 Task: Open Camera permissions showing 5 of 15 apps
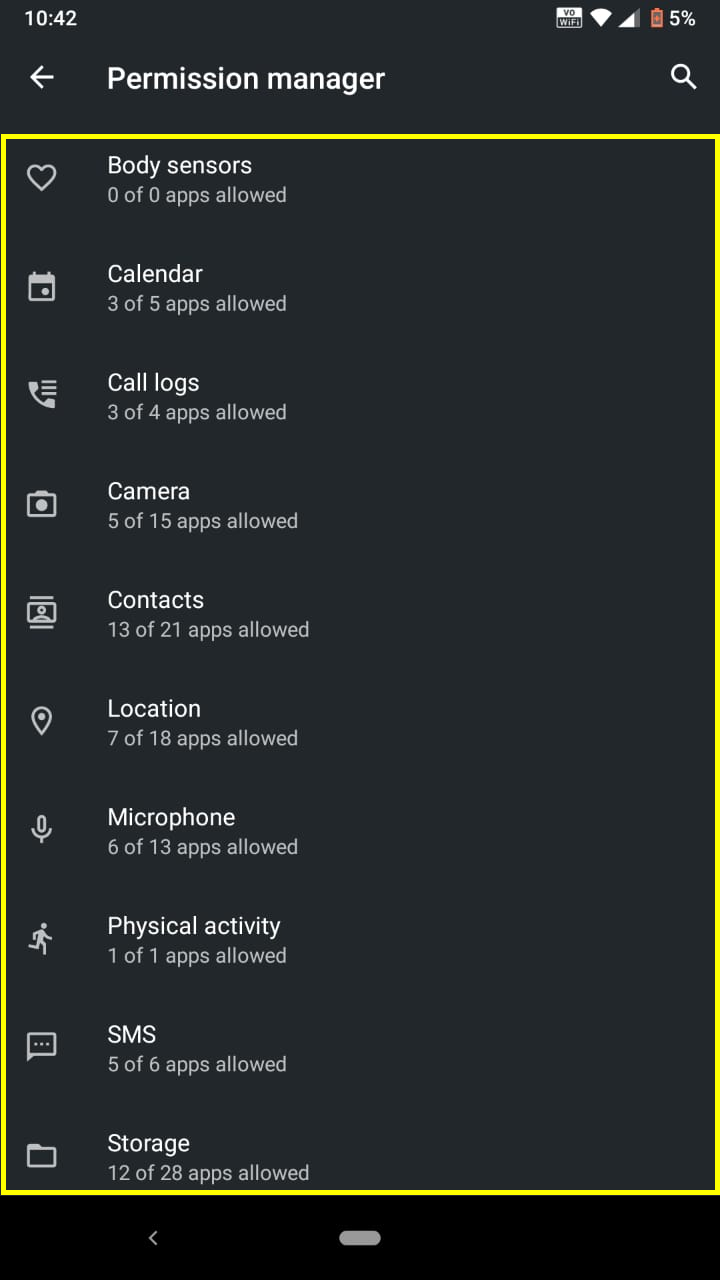300,503
